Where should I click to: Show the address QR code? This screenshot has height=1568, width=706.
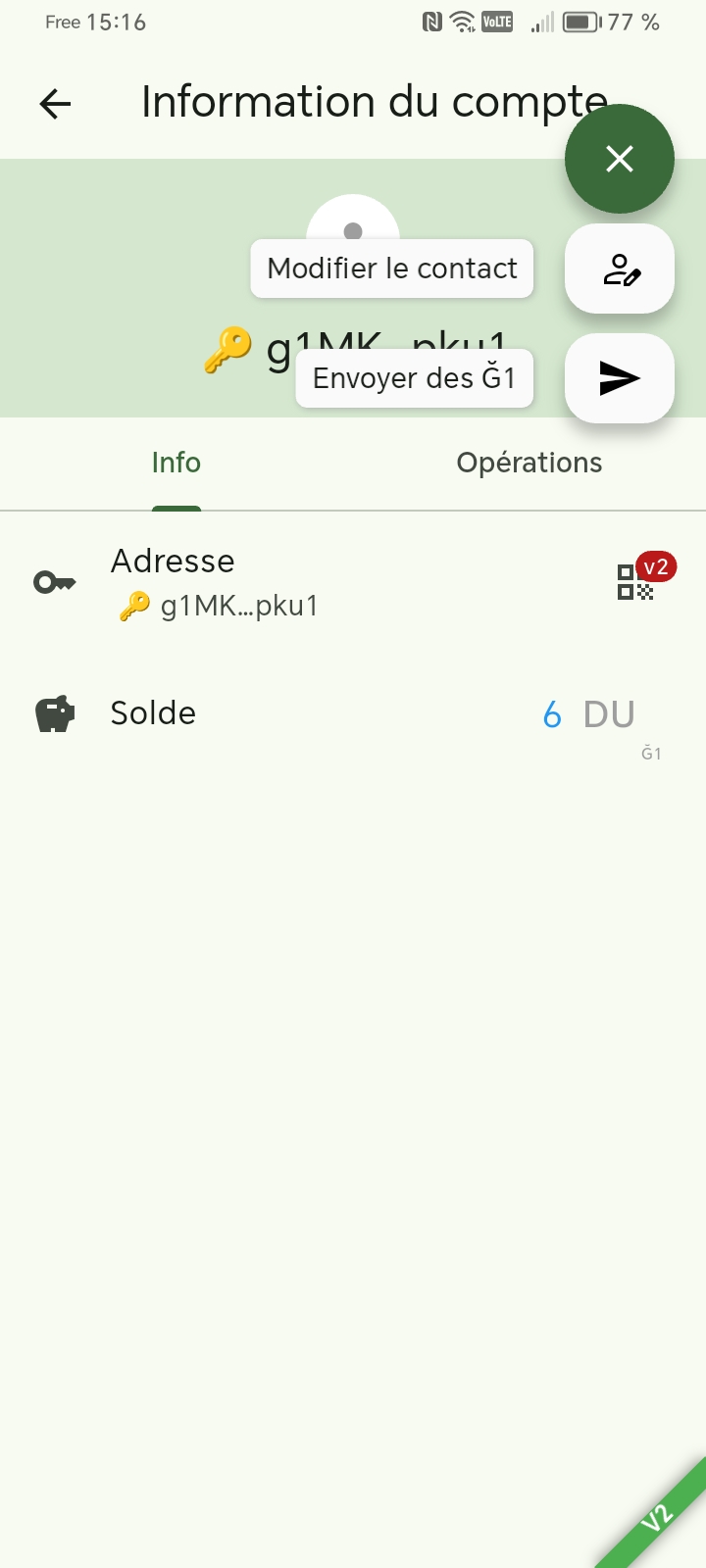(x=635, y=582)
